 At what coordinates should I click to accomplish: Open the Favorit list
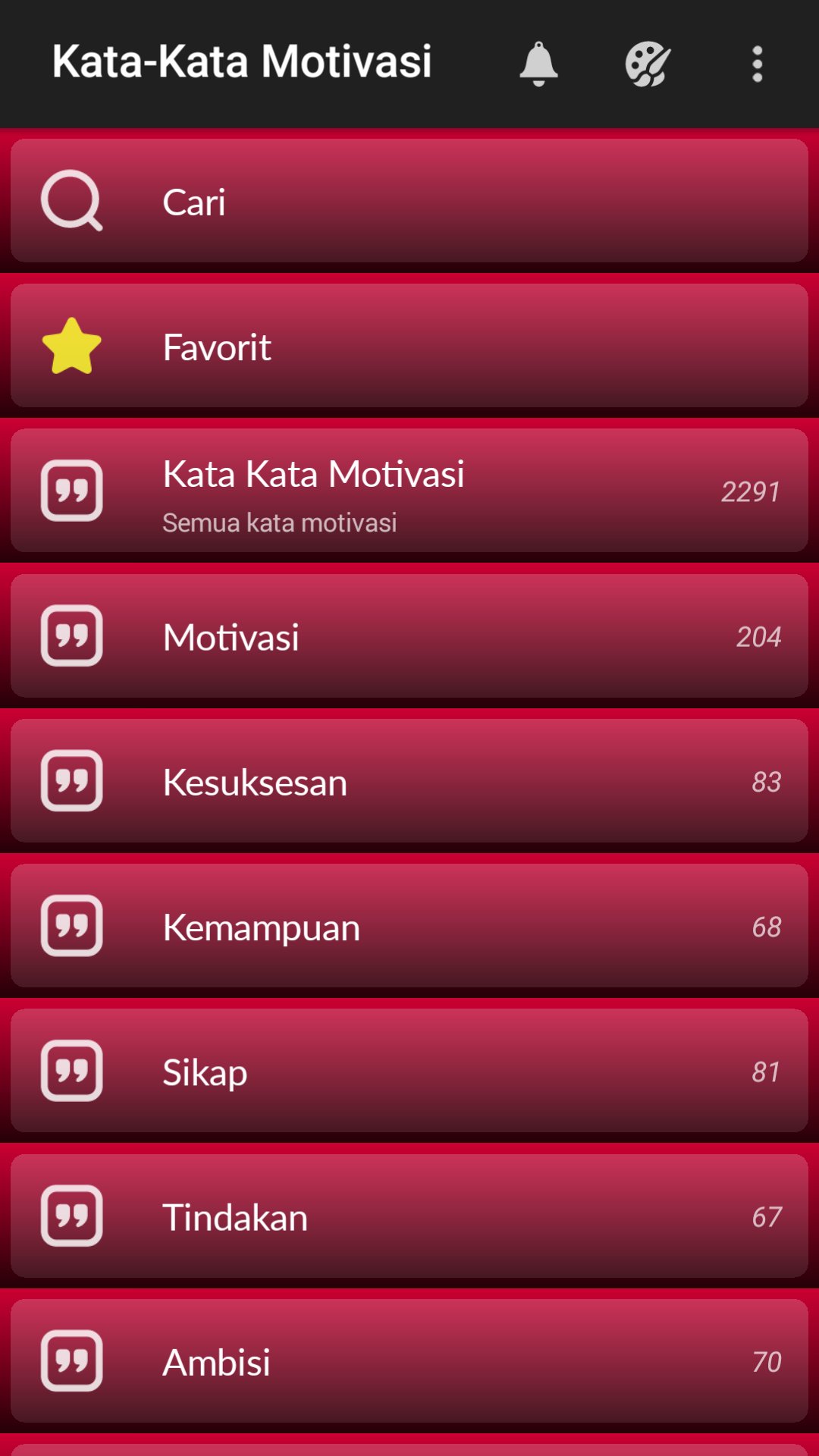(409, 346)
